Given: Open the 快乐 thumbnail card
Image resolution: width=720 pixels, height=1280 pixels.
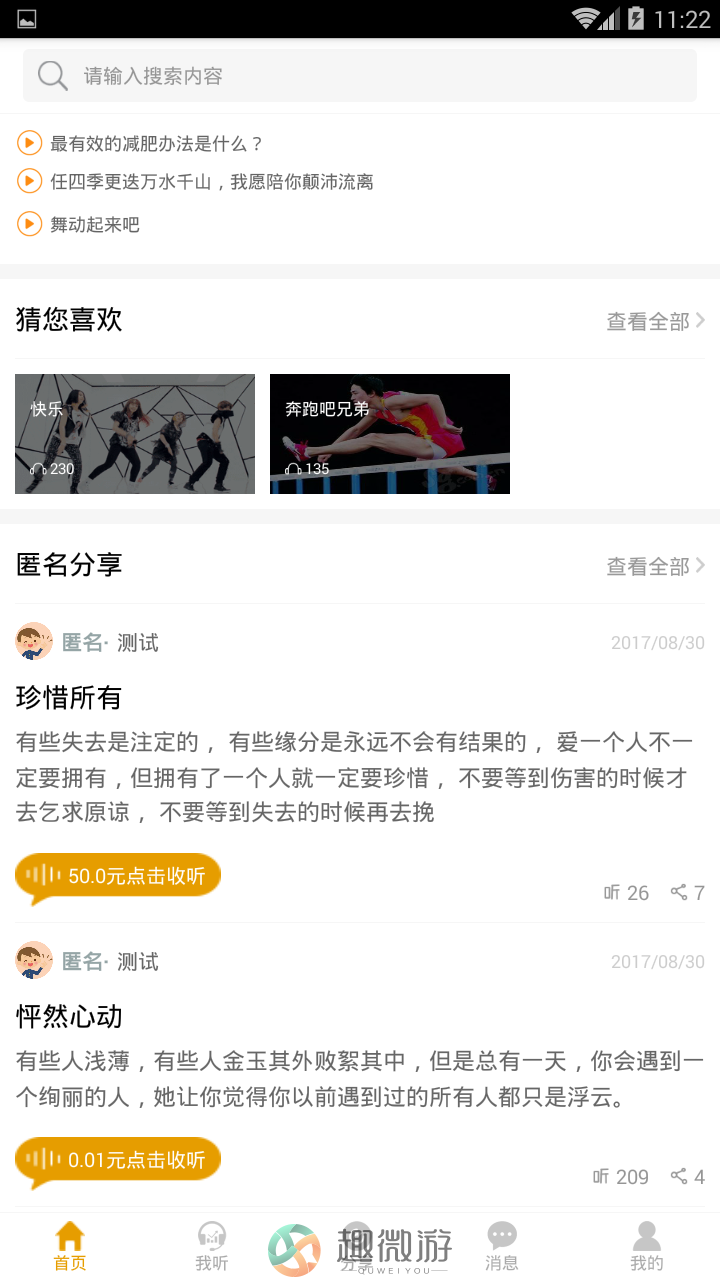Looking at the screenshot, I should coord(135,434).
